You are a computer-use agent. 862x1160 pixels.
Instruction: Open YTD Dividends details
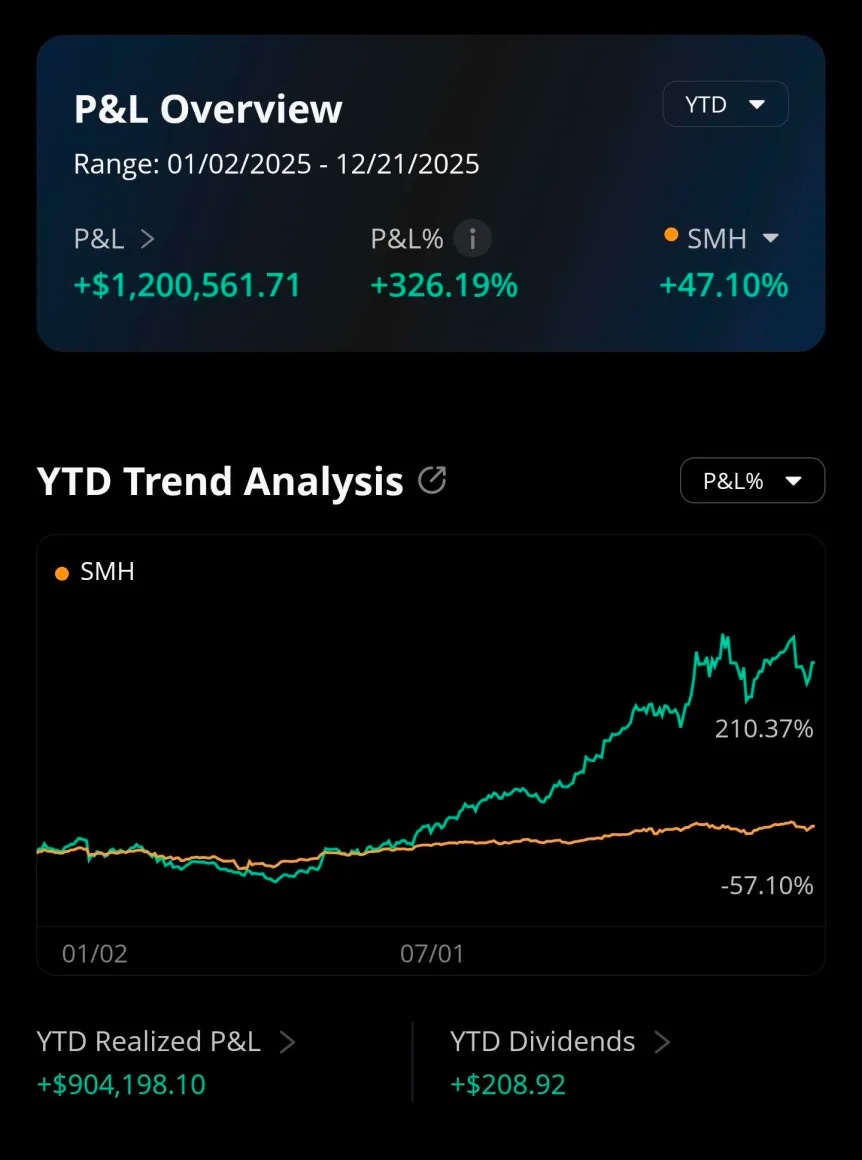tap(661, 1042)
